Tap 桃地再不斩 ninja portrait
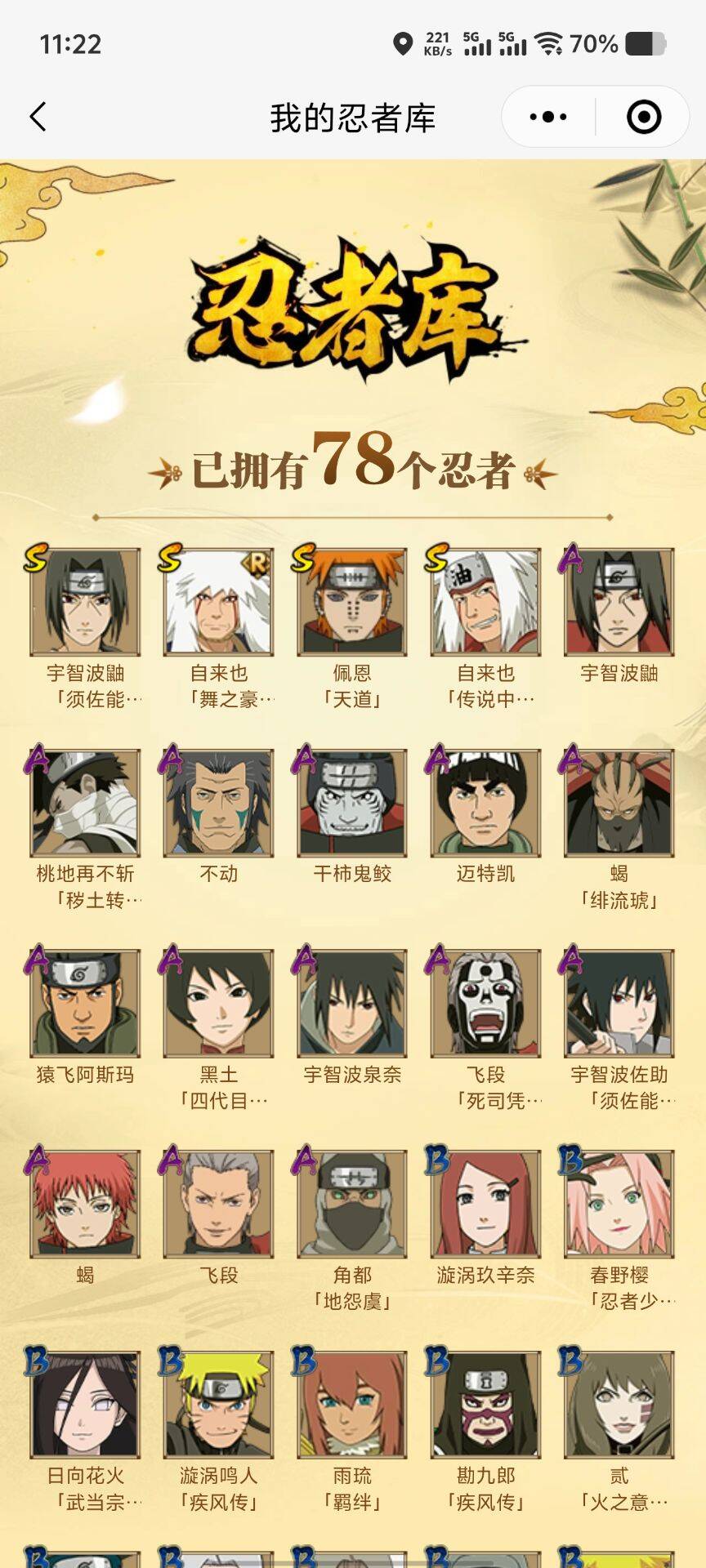706x1568 pixels. click(85, 804)
